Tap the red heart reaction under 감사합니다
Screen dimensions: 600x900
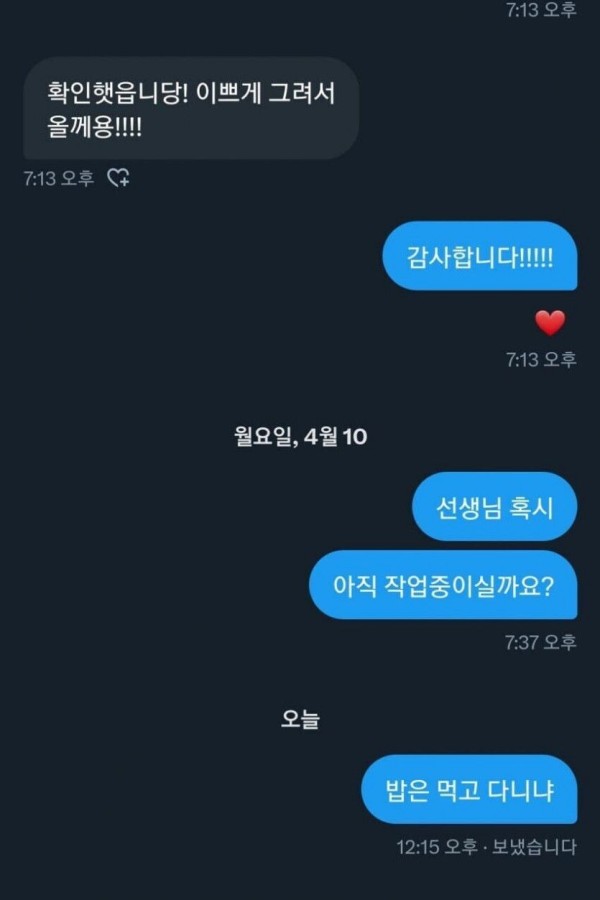[550, 322]
